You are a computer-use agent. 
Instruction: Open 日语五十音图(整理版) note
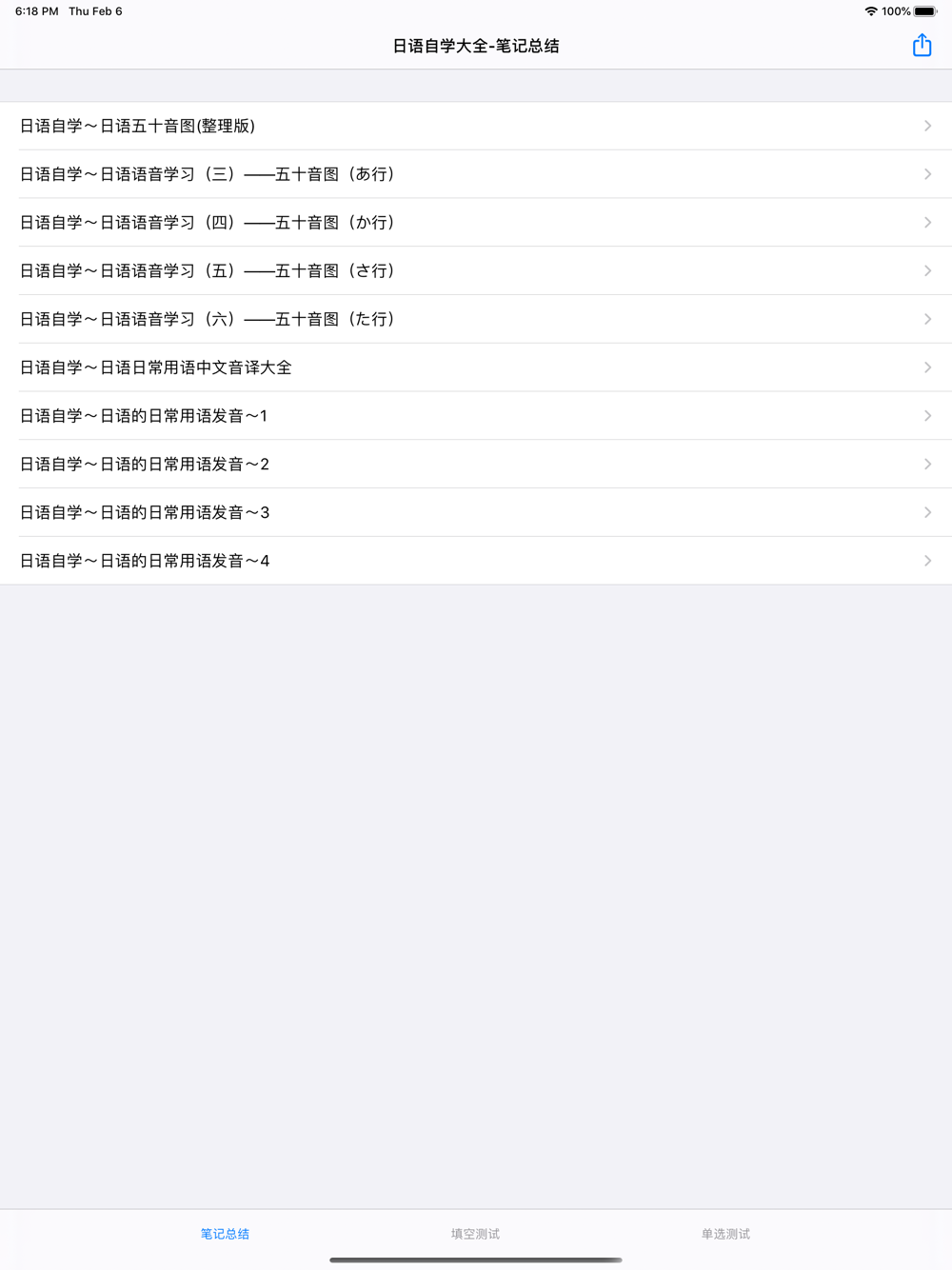pos(476,126)
